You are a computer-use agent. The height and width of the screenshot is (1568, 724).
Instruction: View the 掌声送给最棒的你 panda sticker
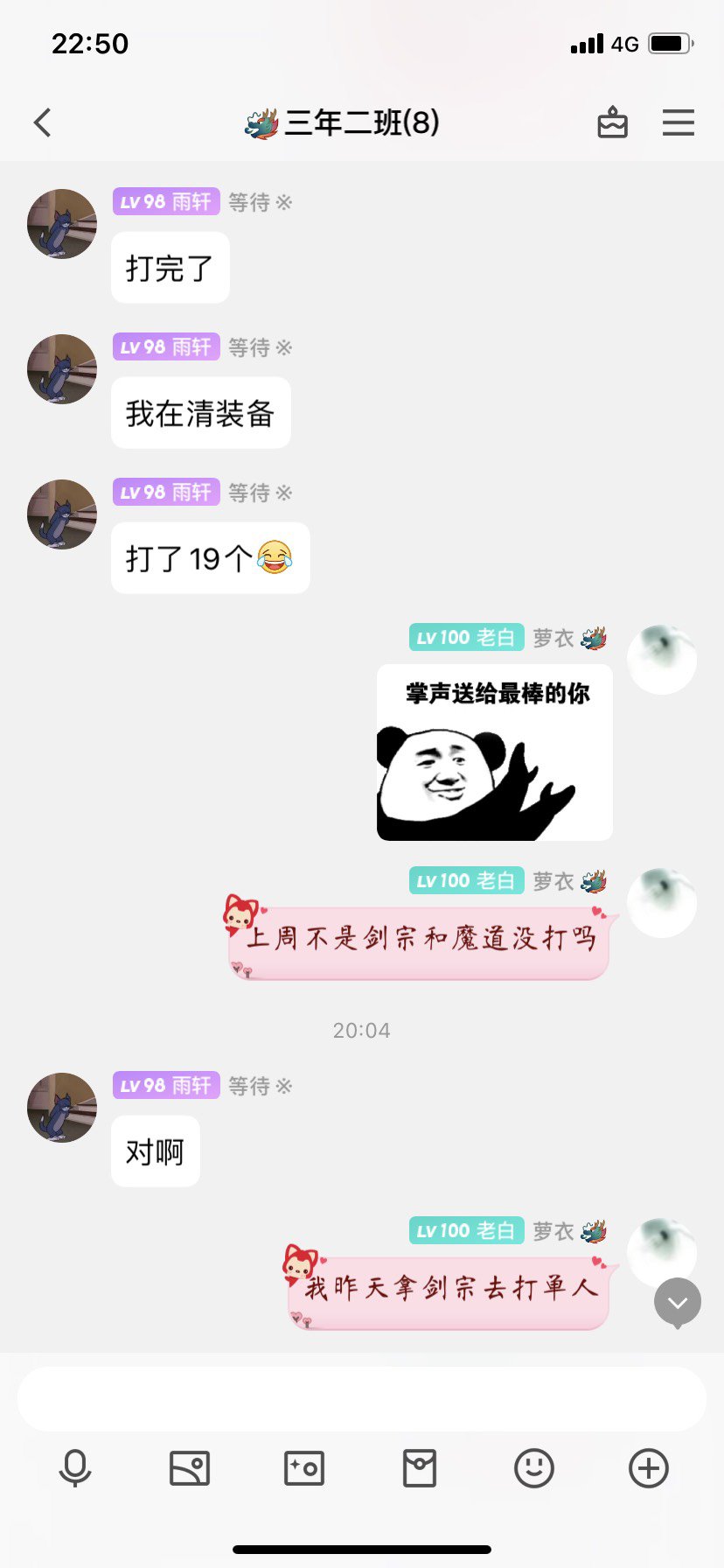(495, 752)
